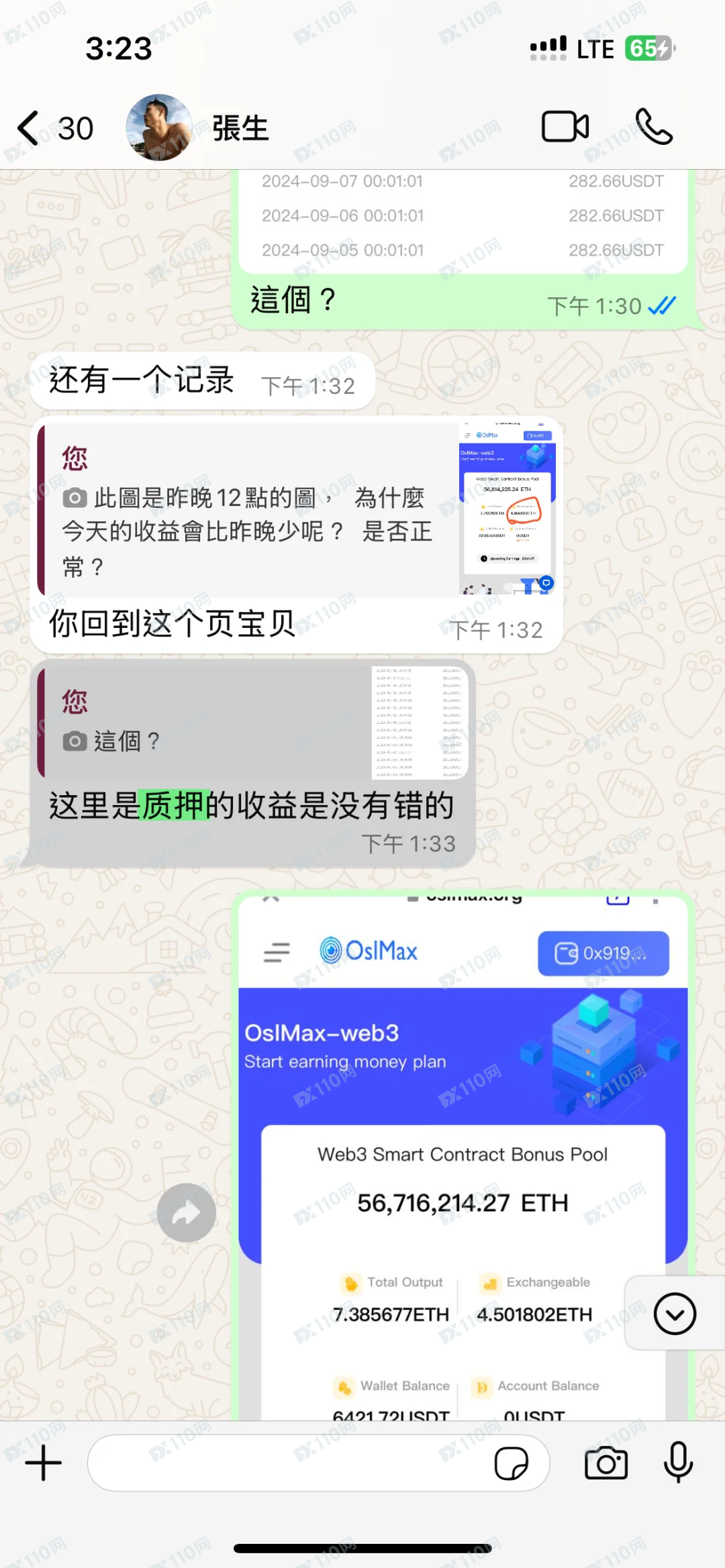725x1568 pixels.
Task: Open the camera to take a photo
Action: pos(606,1463)
